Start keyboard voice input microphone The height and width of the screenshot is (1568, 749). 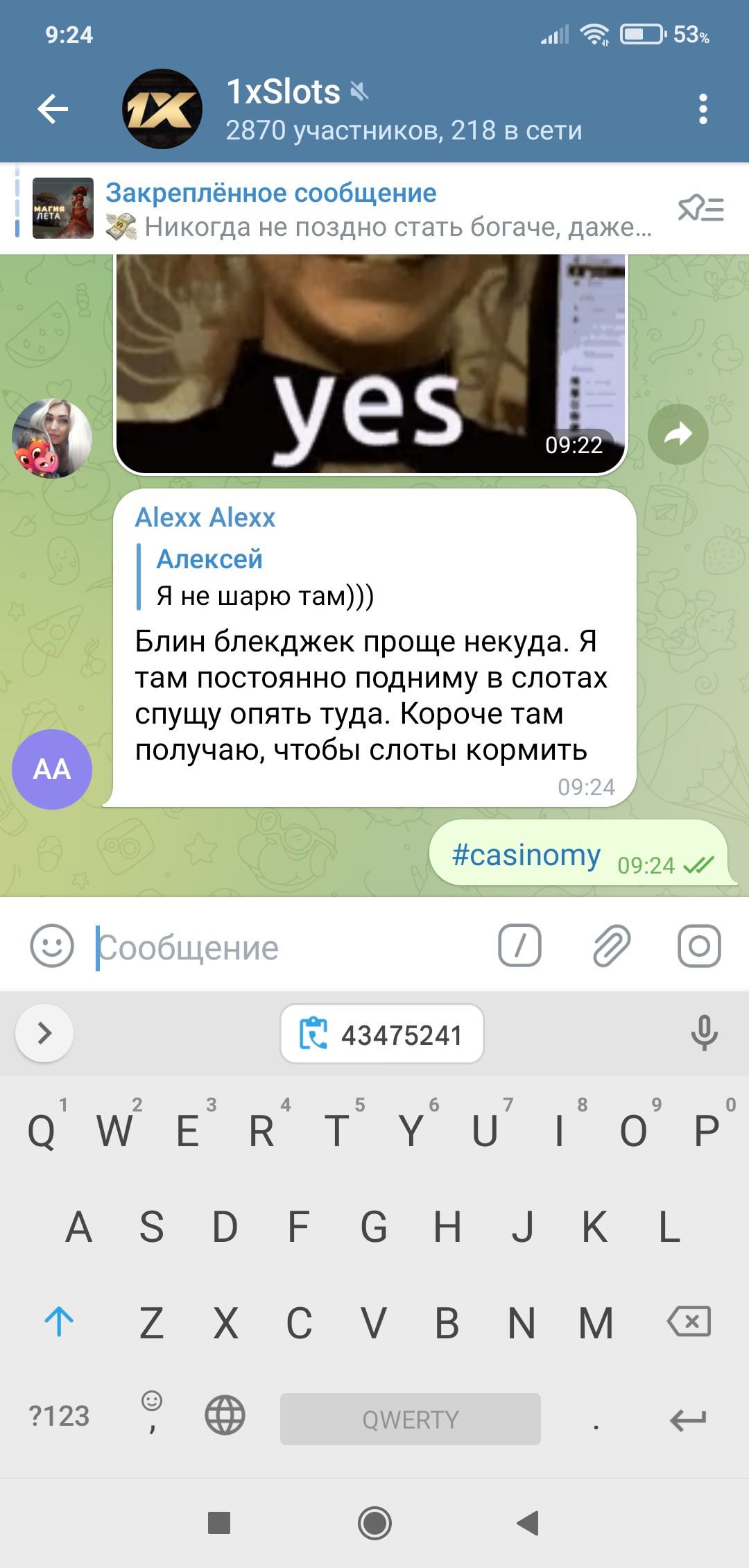point(704,1033)
